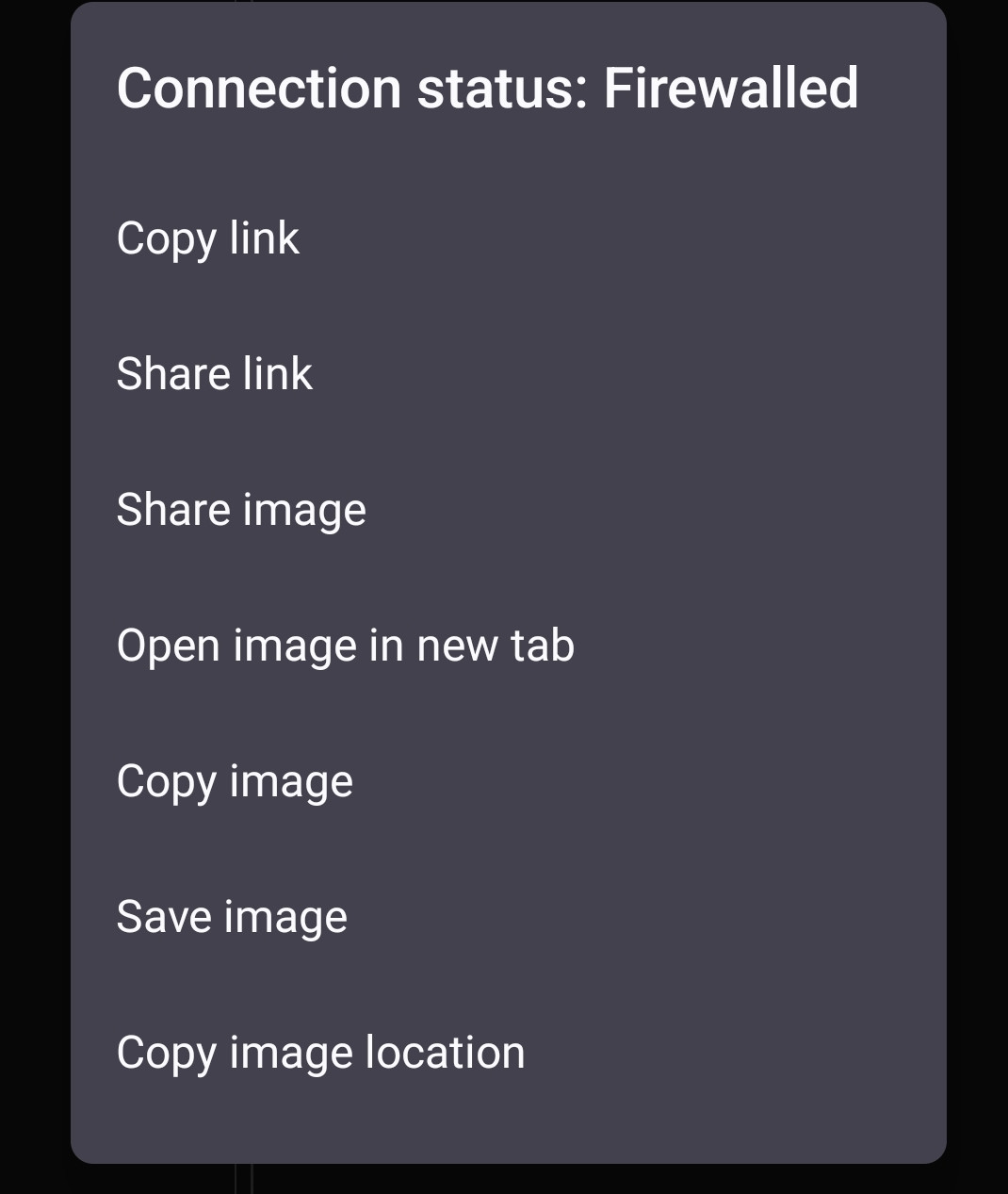The height and width of the screenshot is (1194, 1008).
Task: Choose Copy image location
Action: click(320, 1053)
